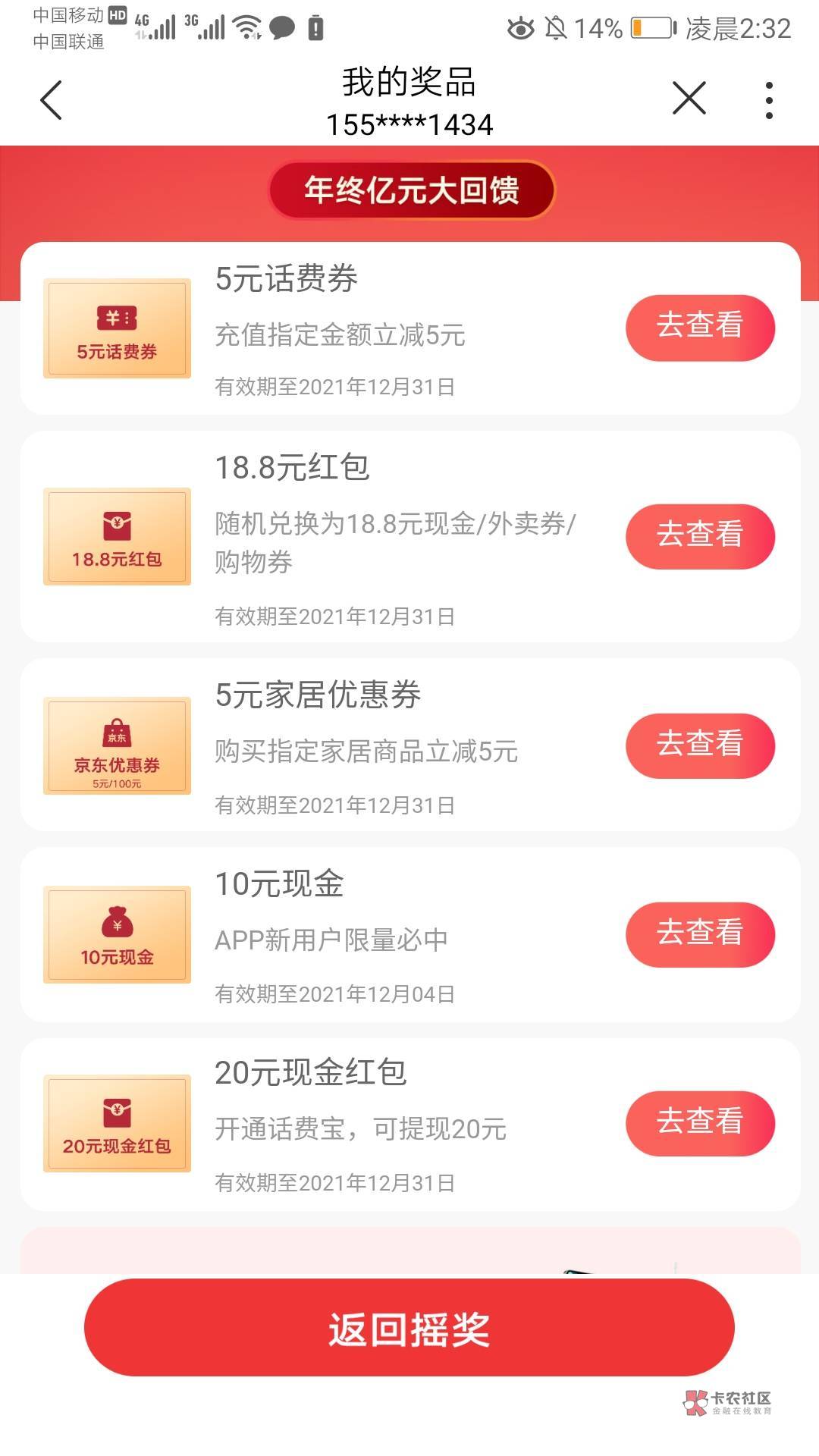
Task: Tap 去查看 for 5元家居优惠券
Action: 699,745
